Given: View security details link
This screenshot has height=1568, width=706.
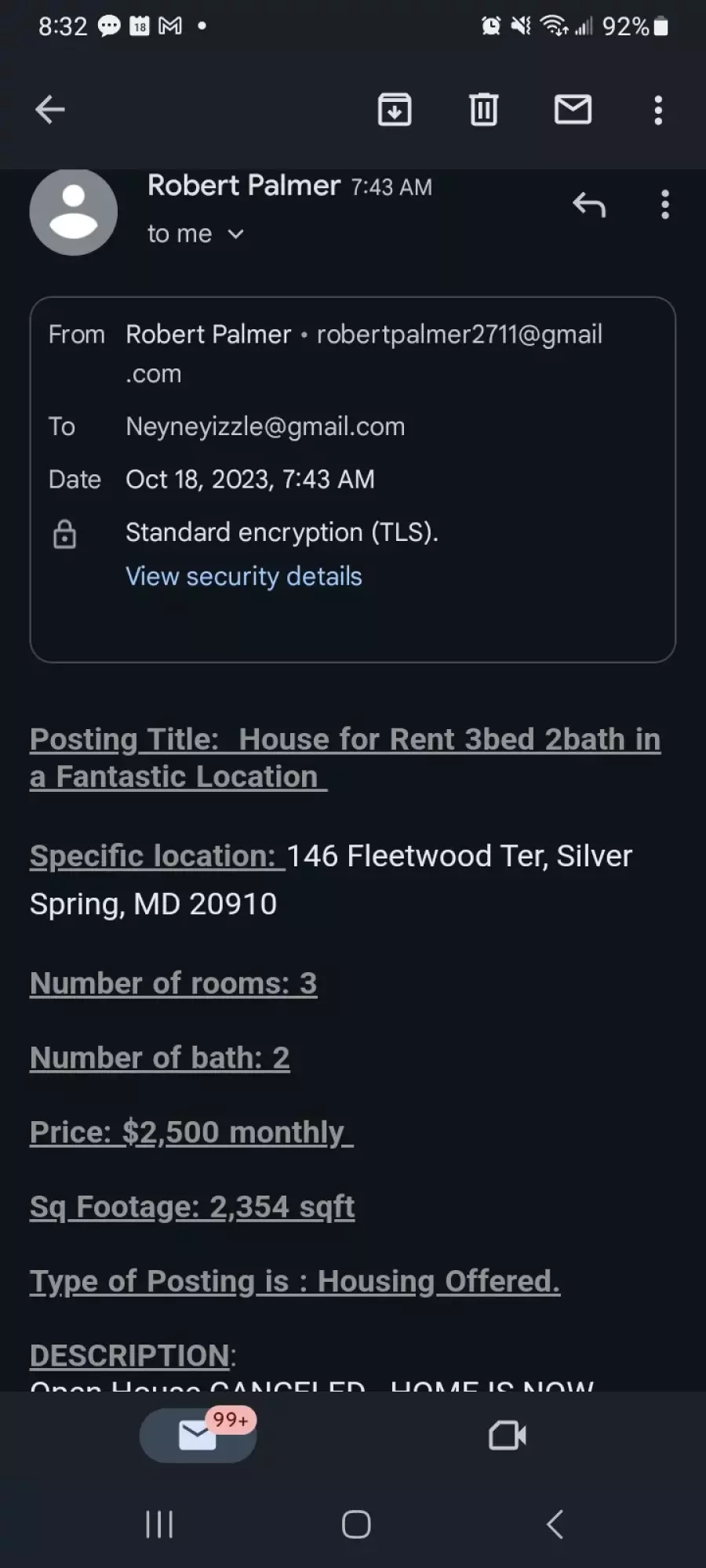Looking at the screenshot, I should point(244,576).
